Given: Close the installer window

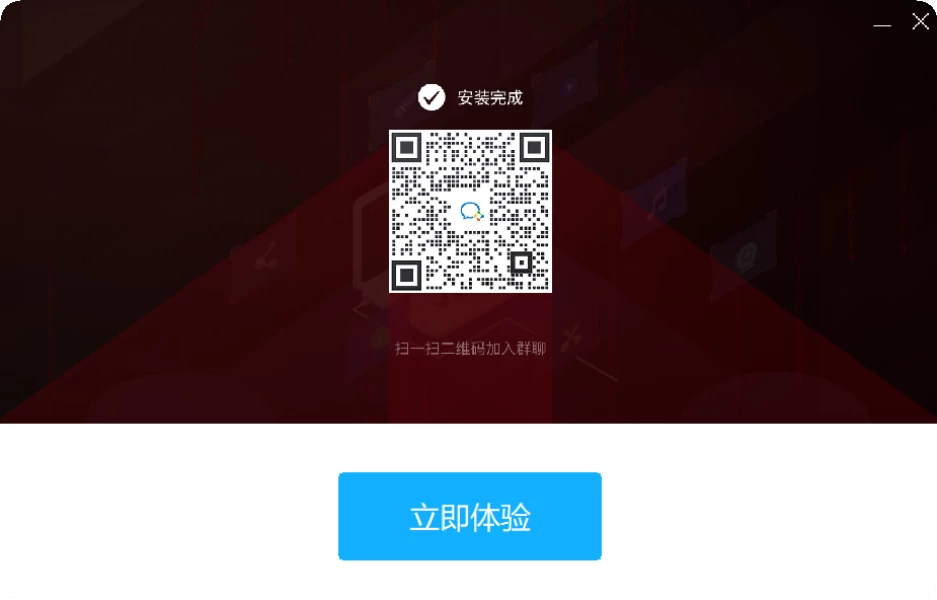Looking at the screenshot, I should (x=920, y=22).
